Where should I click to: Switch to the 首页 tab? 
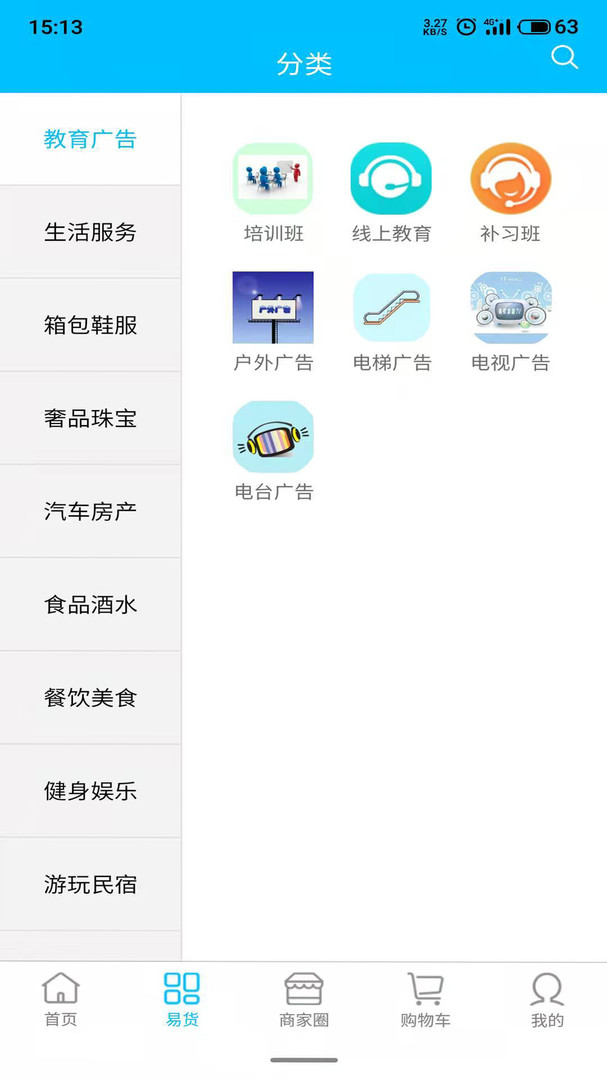(x=60, y=1000)
